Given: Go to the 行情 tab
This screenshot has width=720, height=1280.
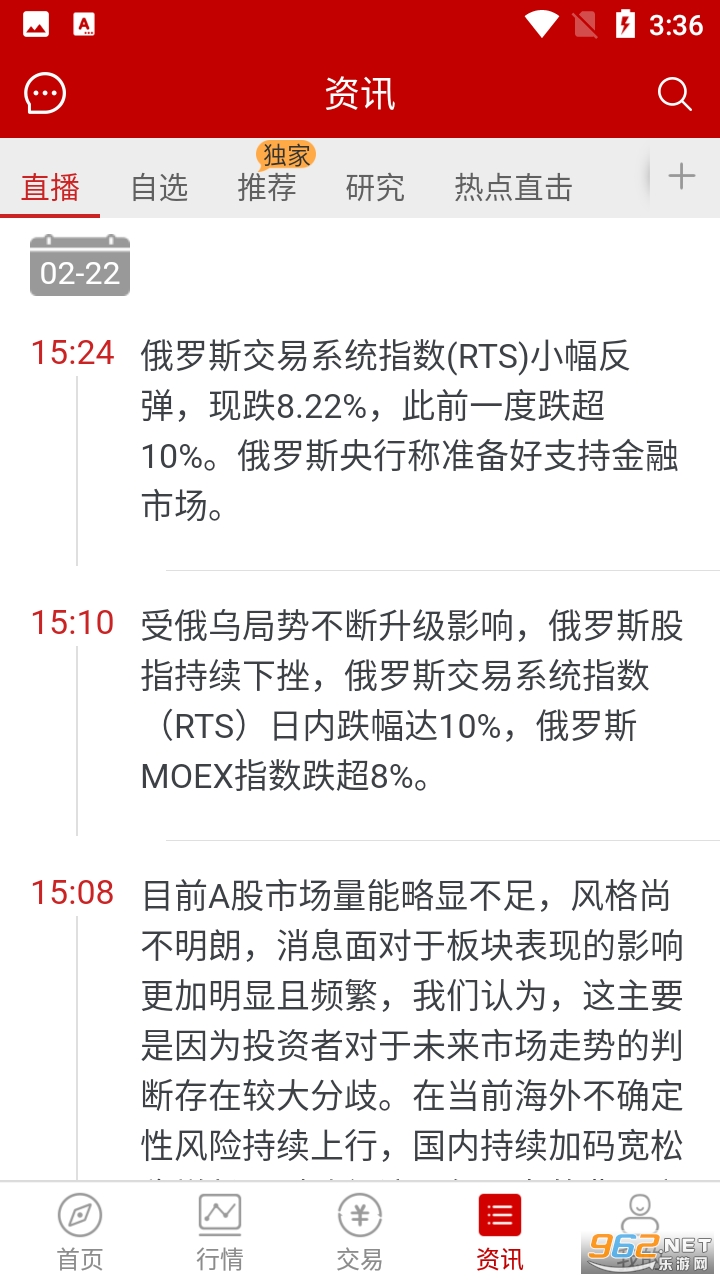Looking at the screenshot, I should 220,1232.
